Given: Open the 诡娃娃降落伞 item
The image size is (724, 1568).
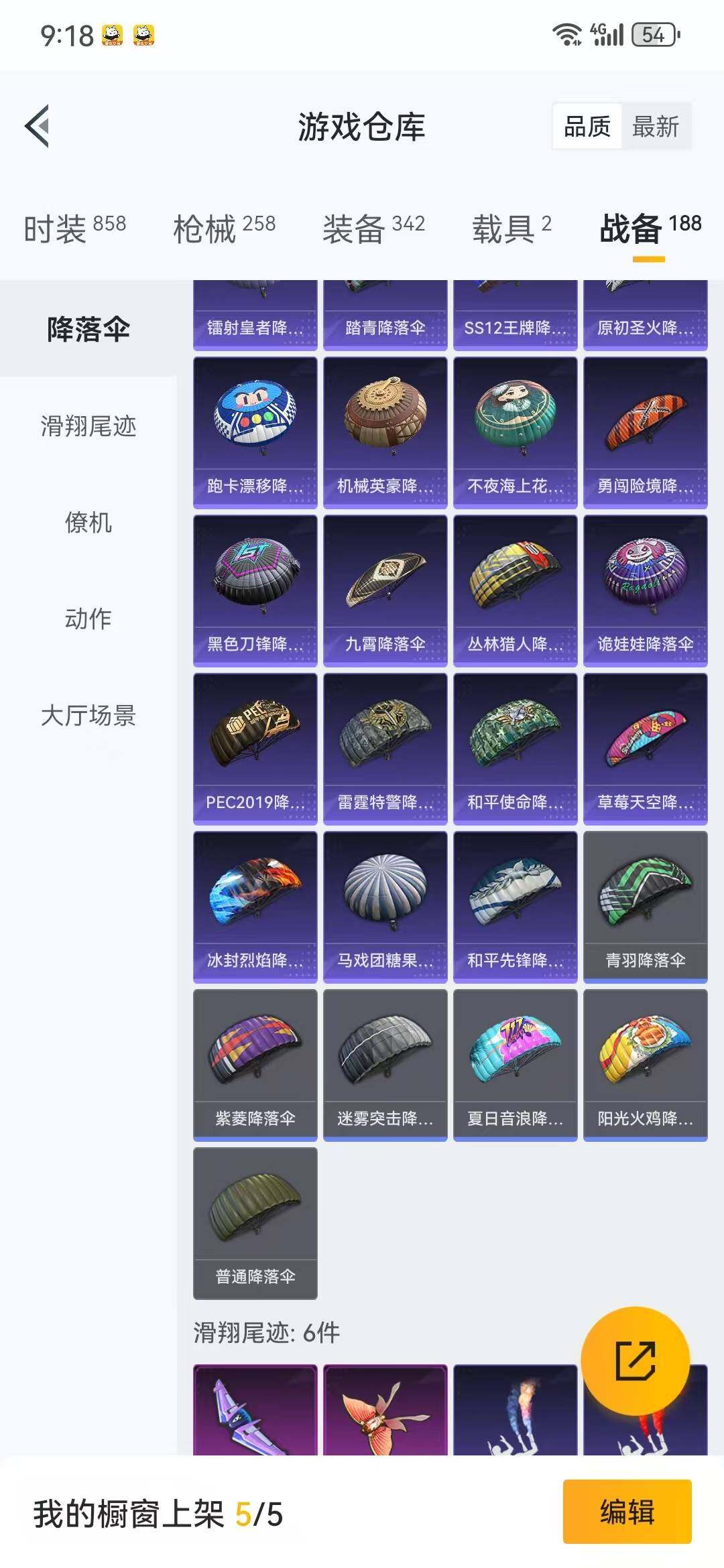Looking at the screenshot, I should [x=645, y=590].
